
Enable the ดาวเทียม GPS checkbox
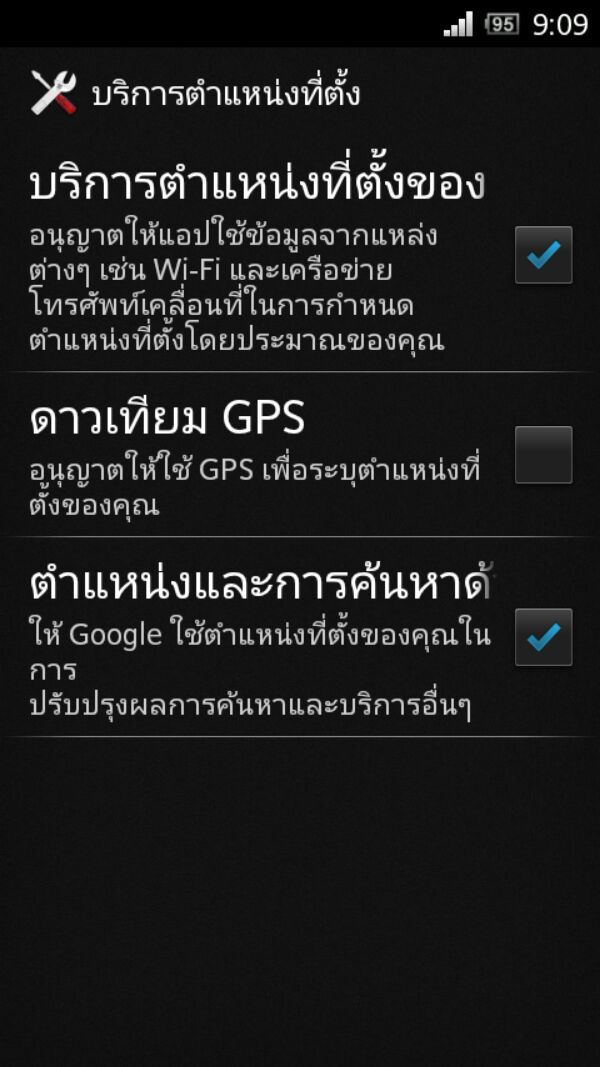(x=543, y=455)
